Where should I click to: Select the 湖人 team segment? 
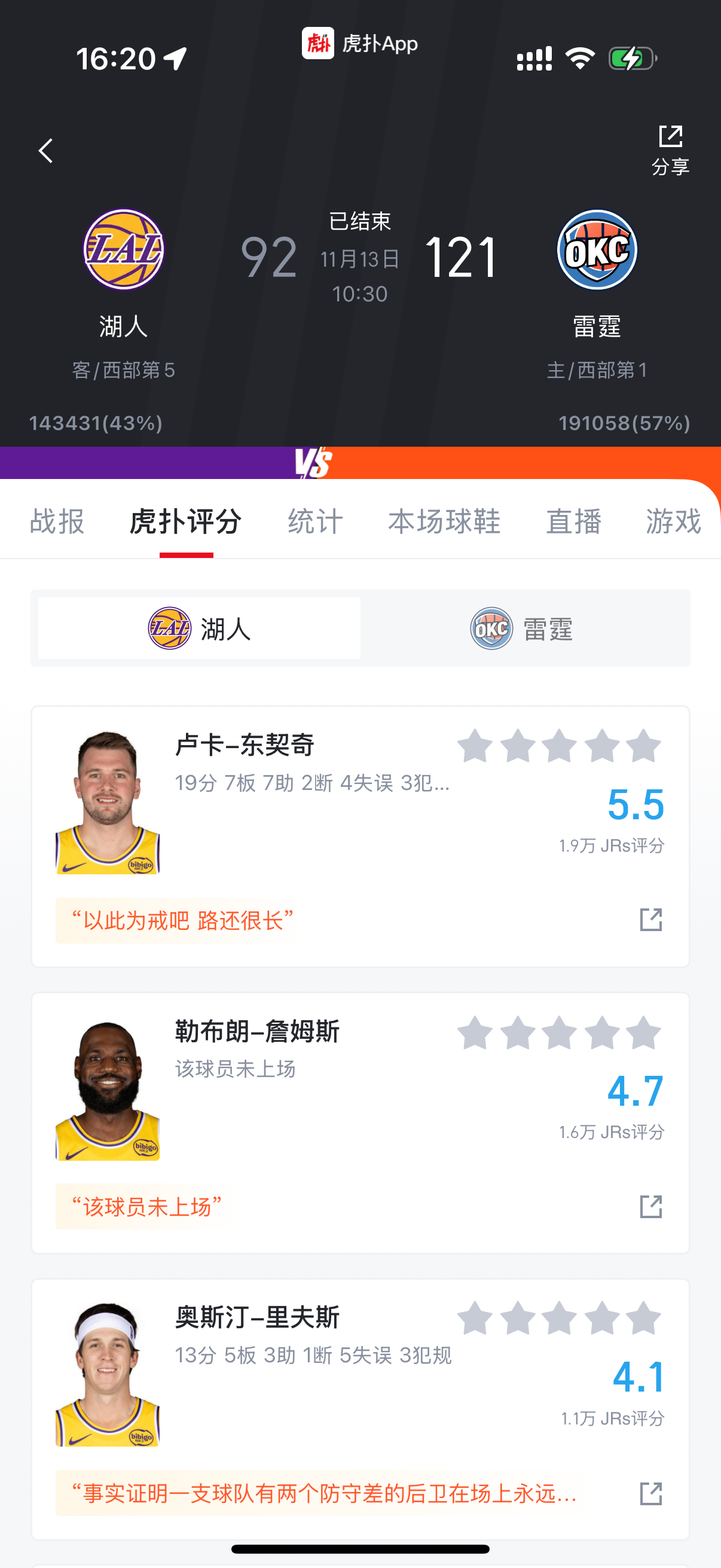[x=200, y=628]
